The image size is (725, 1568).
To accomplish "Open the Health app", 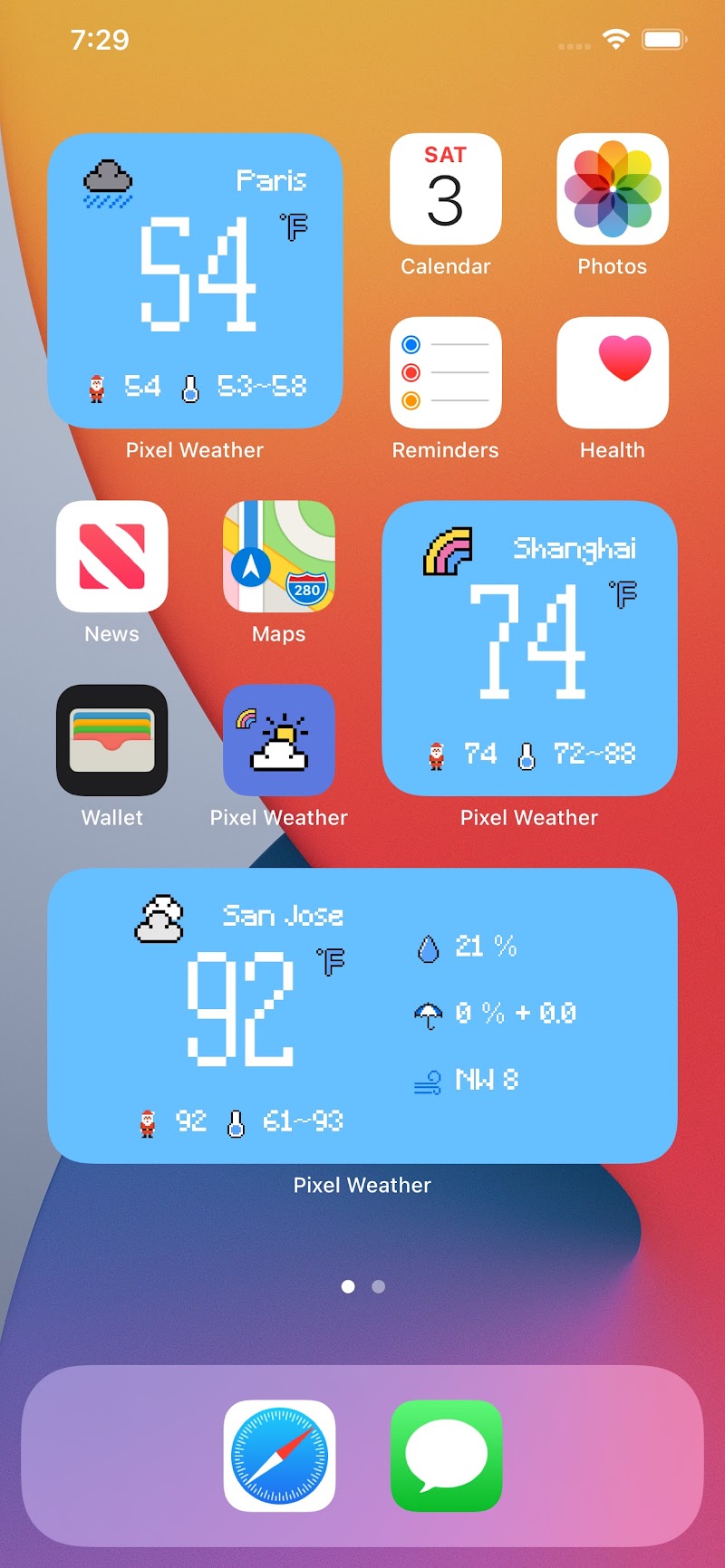I will [613, 372].
